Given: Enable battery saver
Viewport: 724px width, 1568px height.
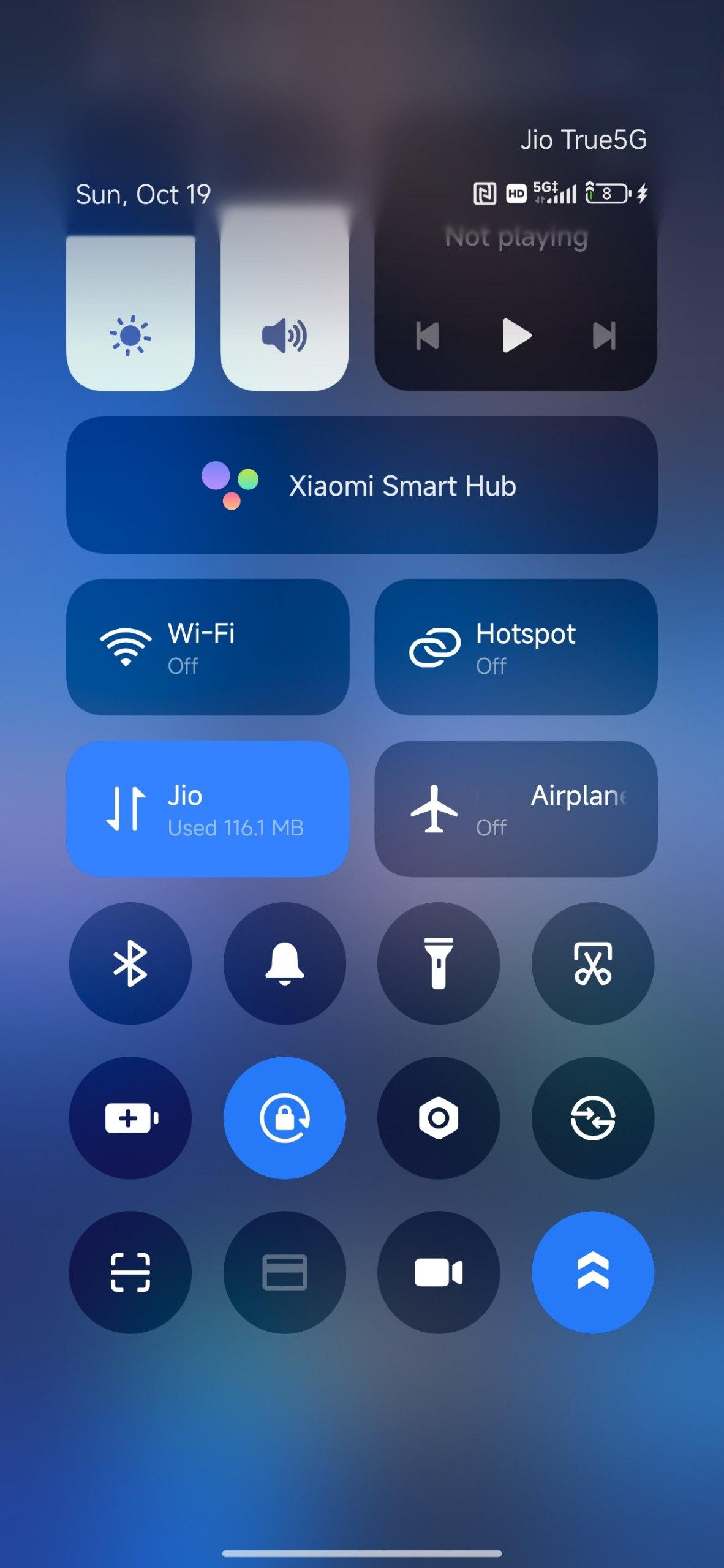Looking at the screenshot, I should 130,1118.
